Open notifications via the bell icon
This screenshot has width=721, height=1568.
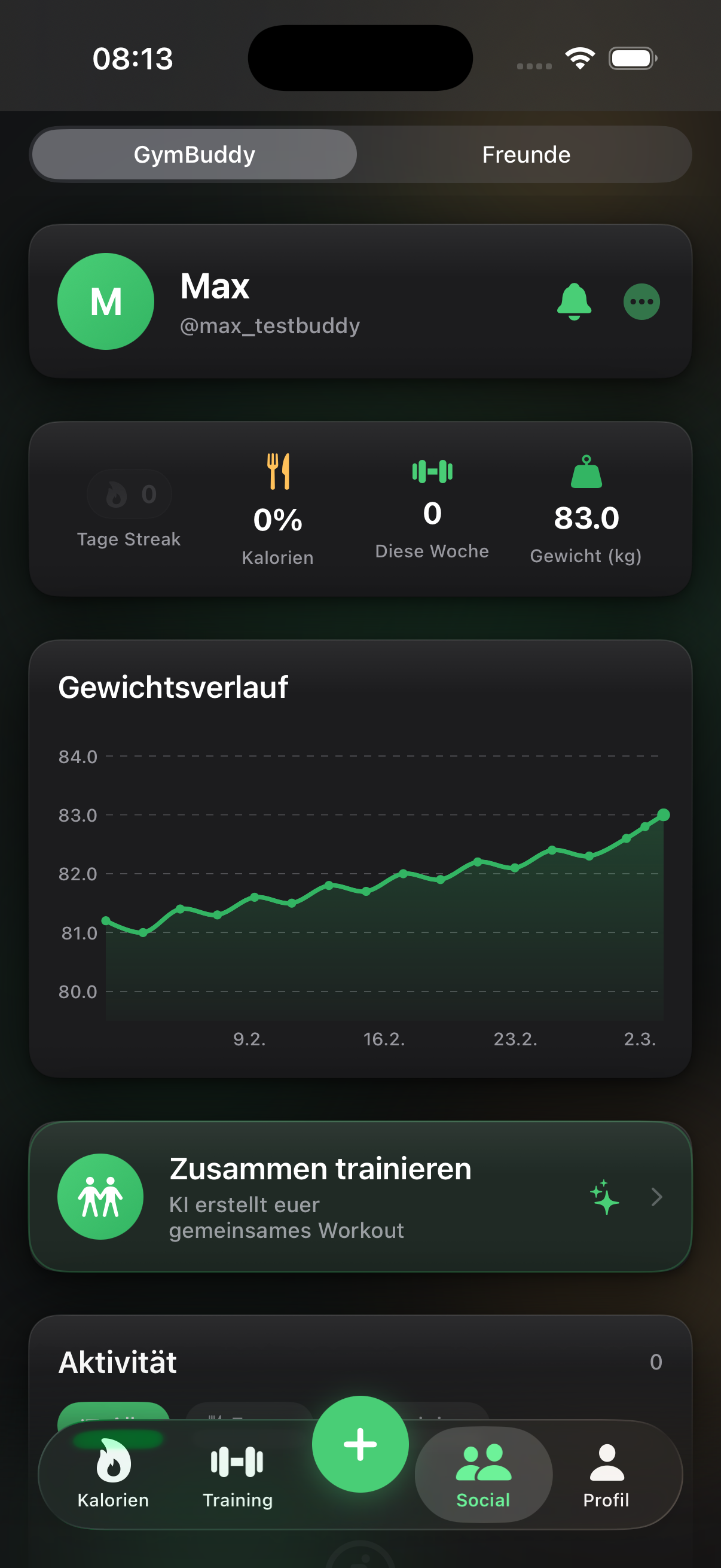[x=573, y=301]
